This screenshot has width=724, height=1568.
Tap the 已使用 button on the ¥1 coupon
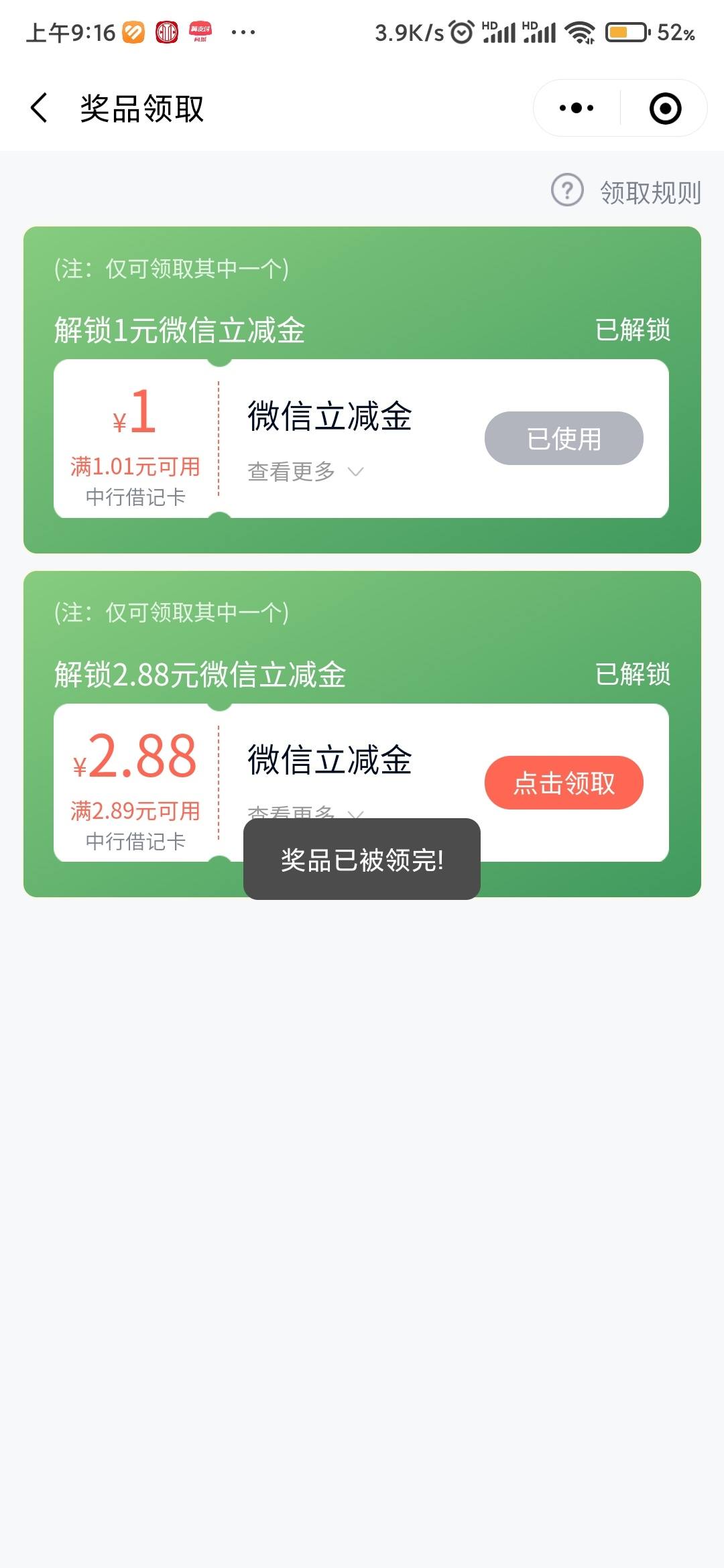point(564,438)
